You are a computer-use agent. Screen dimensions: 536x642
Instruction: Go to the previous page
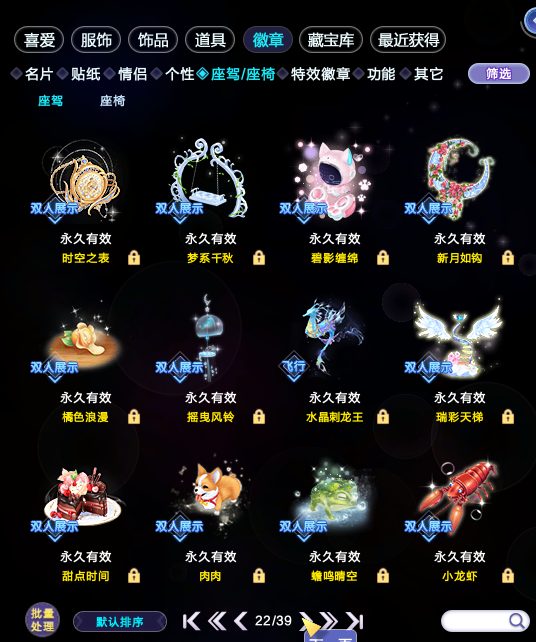point(241,621)
